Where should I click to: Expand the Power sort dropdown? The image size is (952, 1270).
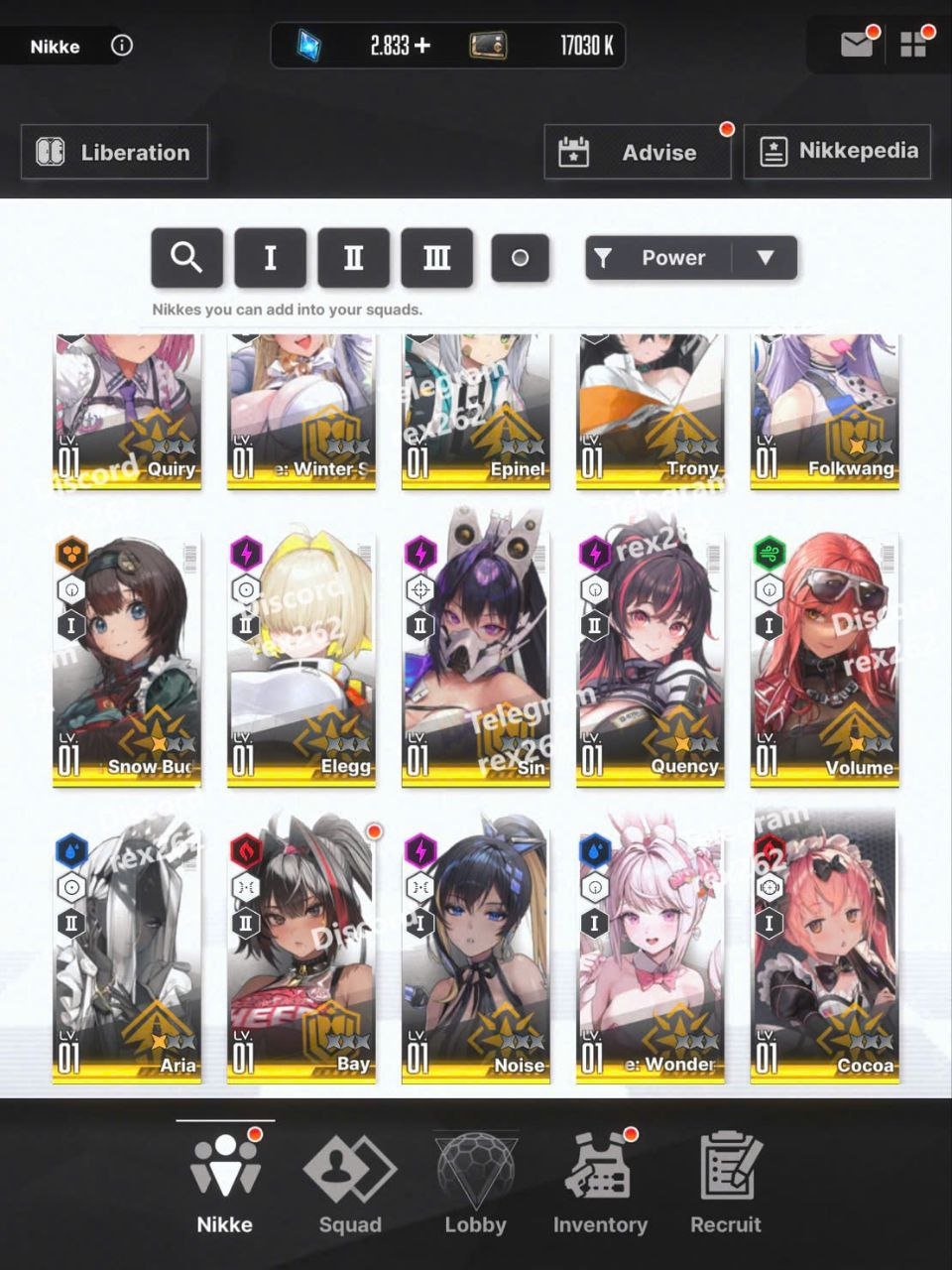(x=765, y=258)
